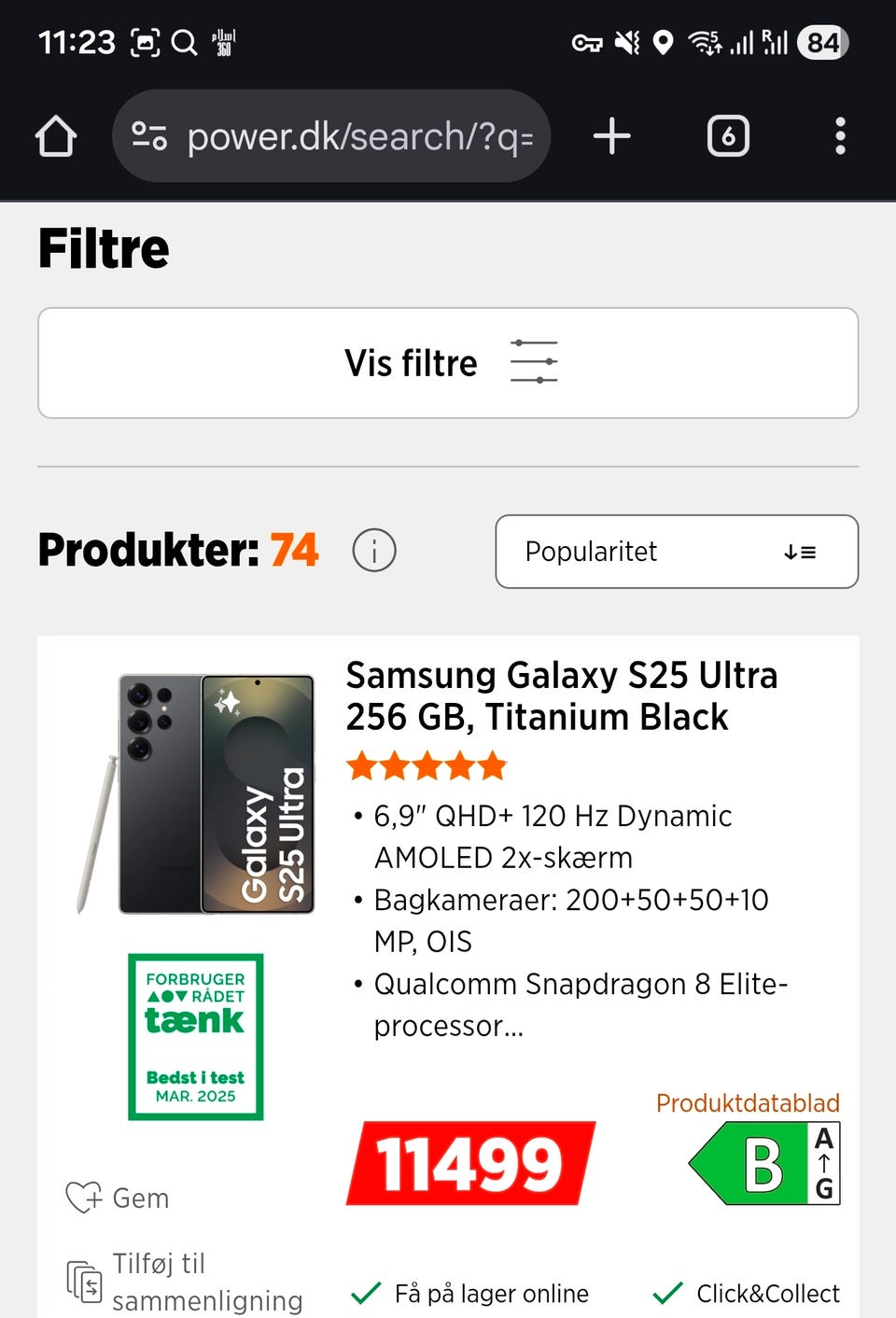This screenshot has height=1318, width=896.
Task: Tap the Filtre heading section
Action: coord(103,247)
